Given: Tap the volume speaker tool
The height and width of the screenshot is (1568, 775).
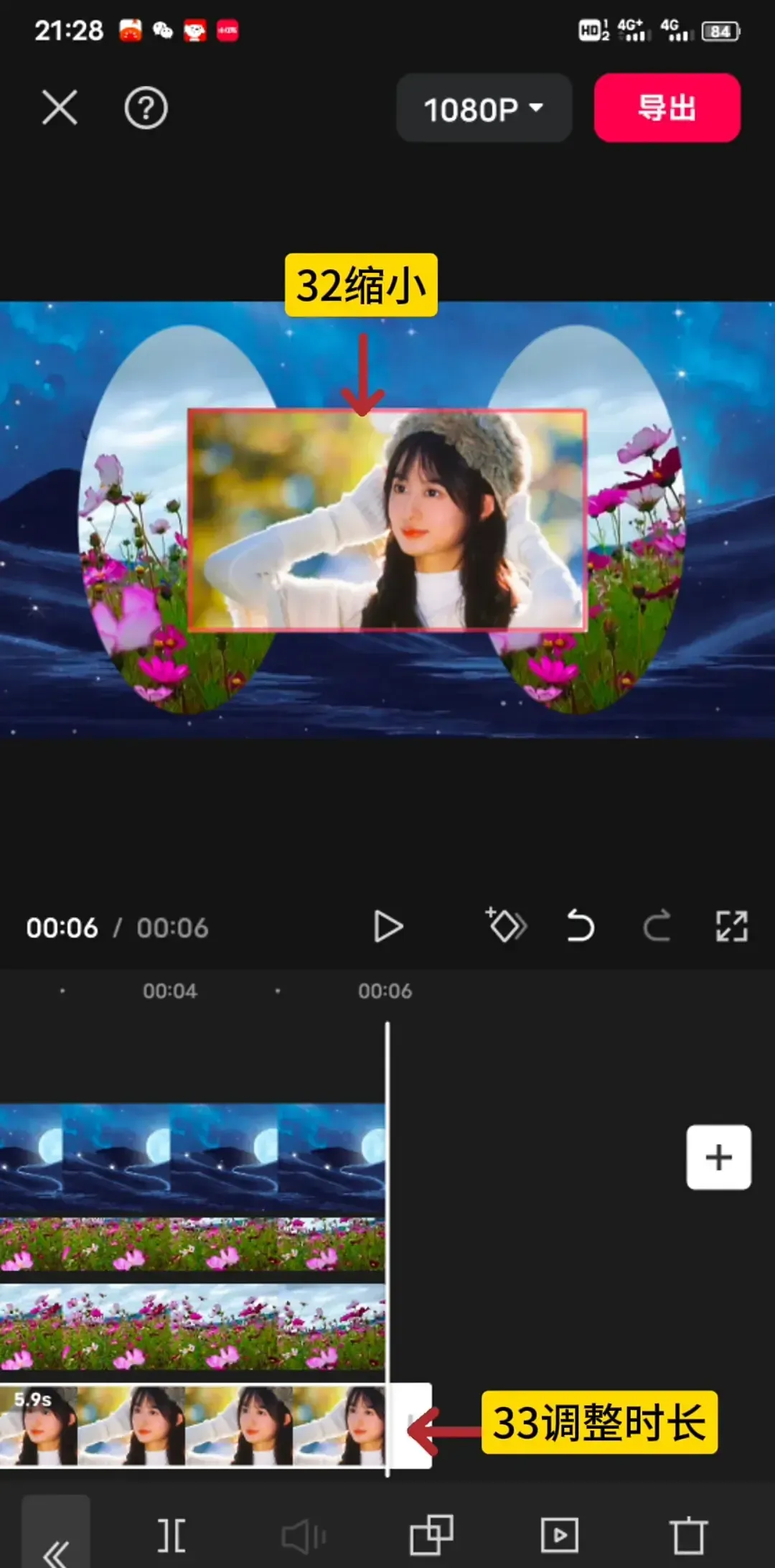Looking at the screenshot, I should (x=303, y=1536).
